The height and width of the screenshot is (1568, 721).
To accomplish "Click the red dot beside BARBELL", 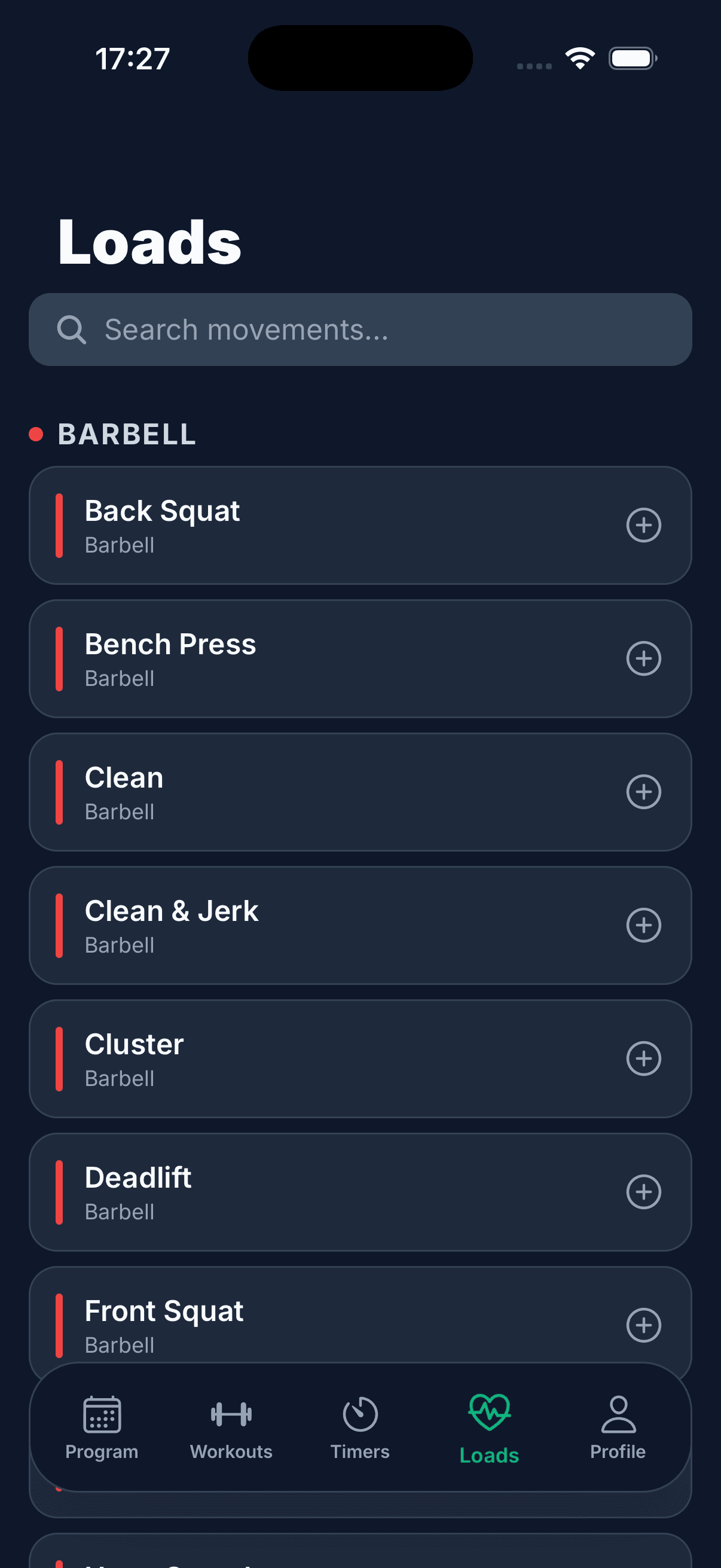I will pyautogui.click(x=36, y=434).
